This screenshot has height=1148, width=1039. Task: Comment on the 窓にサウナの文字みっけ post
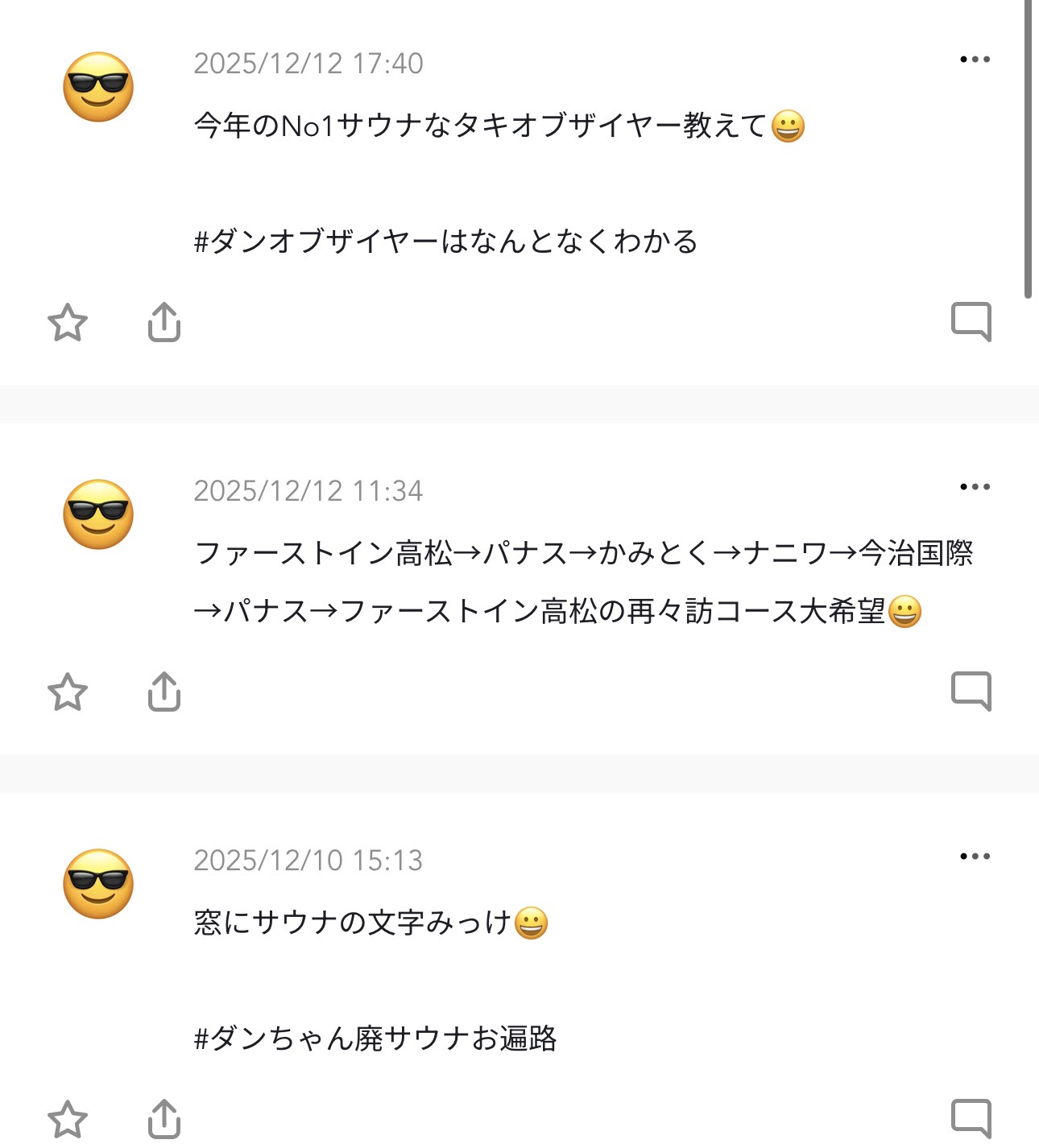971,1119
